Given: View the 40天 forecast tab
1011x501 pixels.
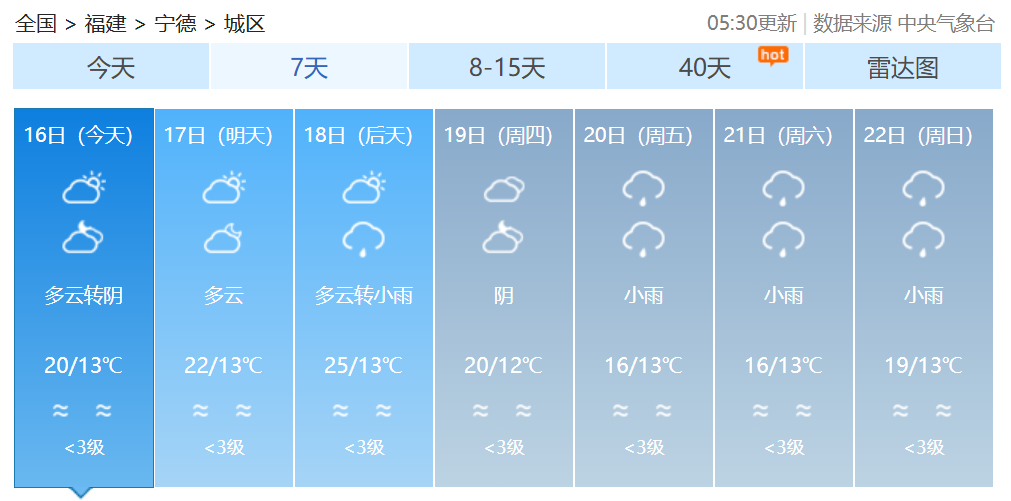Looking at the screenshot, I should pyautogui.click(x=705, y=67).
